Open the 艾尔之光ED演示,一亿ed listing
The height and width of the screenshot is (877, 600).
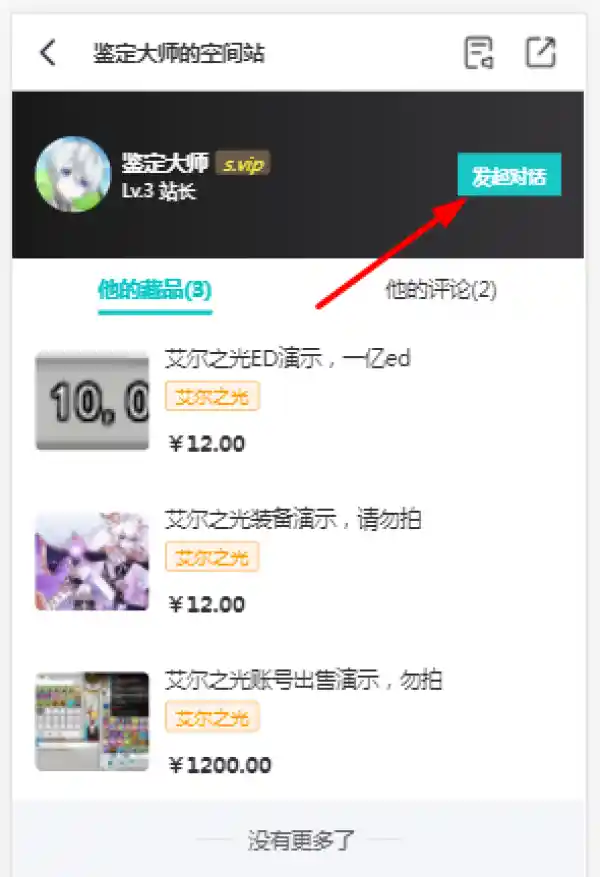pyautogui.click(x=287, y=358)
